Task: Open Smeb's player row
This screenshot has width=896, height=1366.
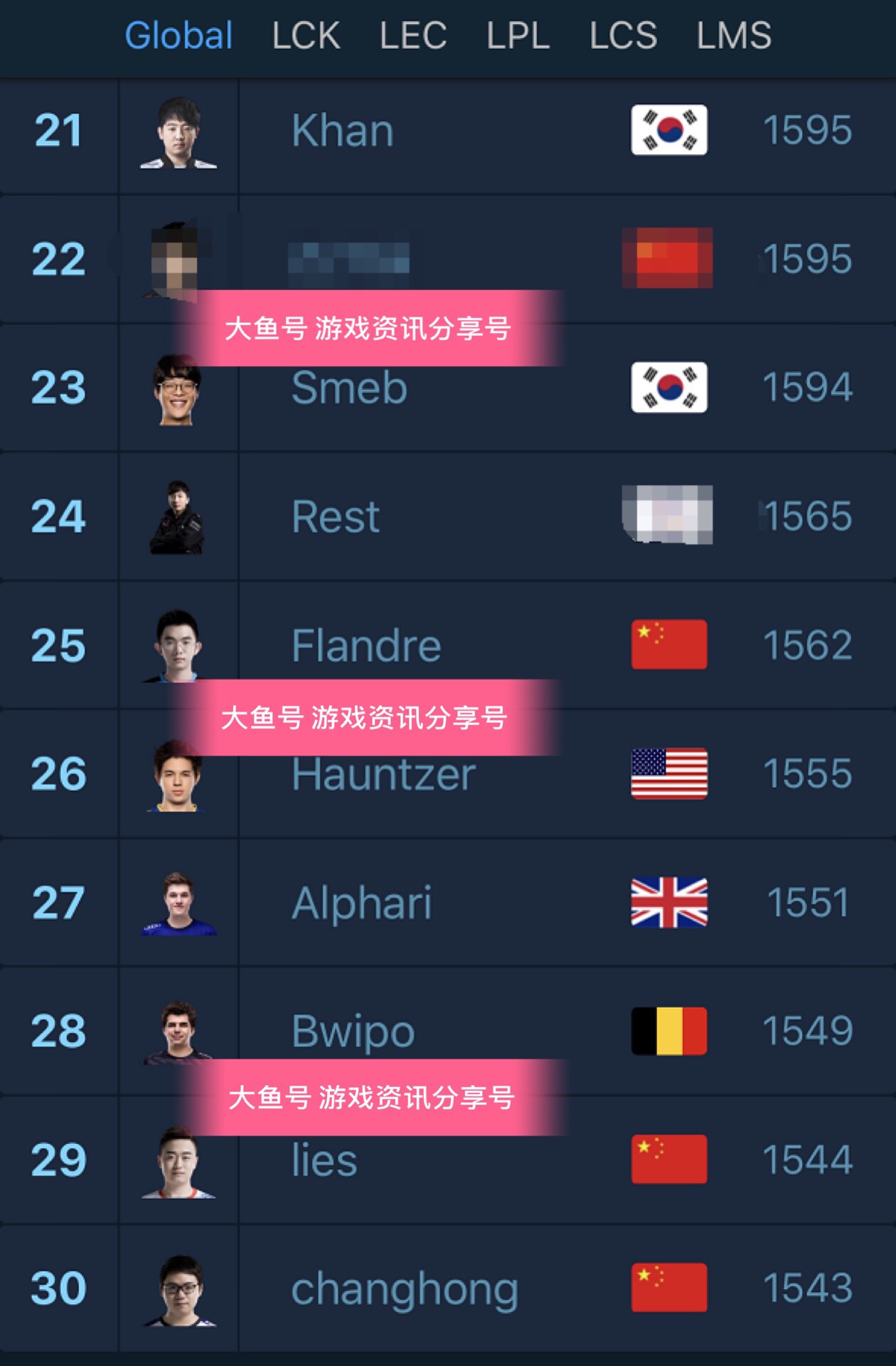Action: (x=349, y=388)
